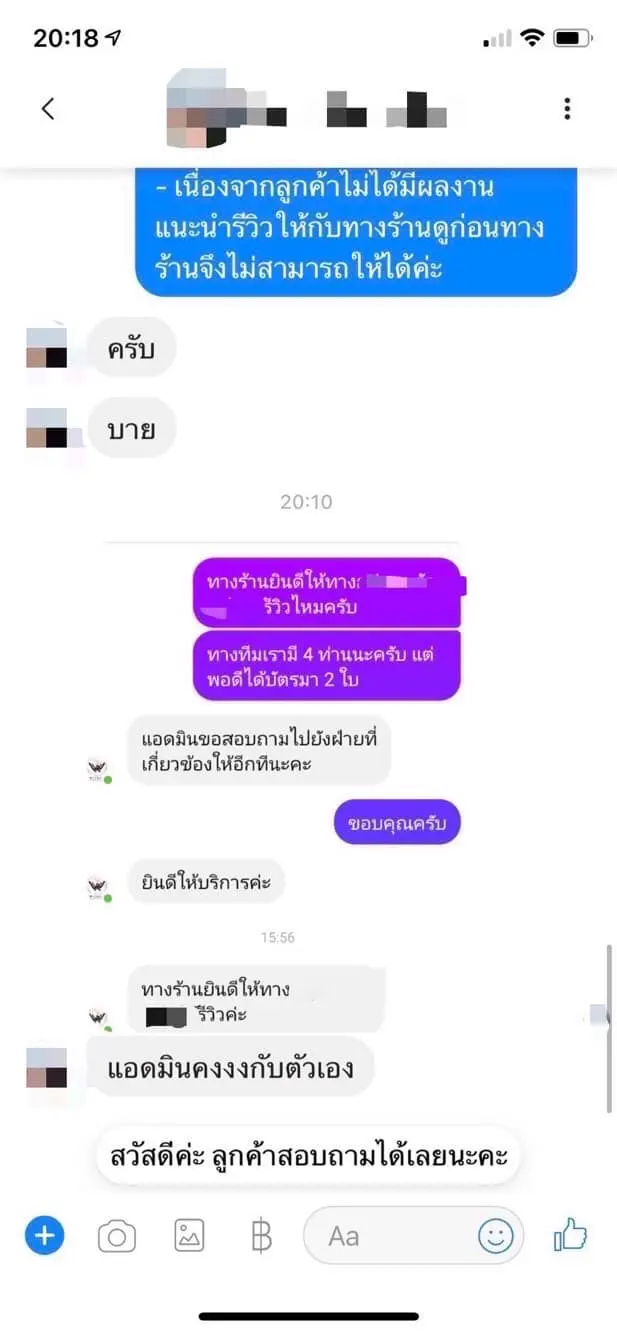Screen dimensions: 617x1334
Task: Send a thumbs-up like
Action: tap(570, 1236)
